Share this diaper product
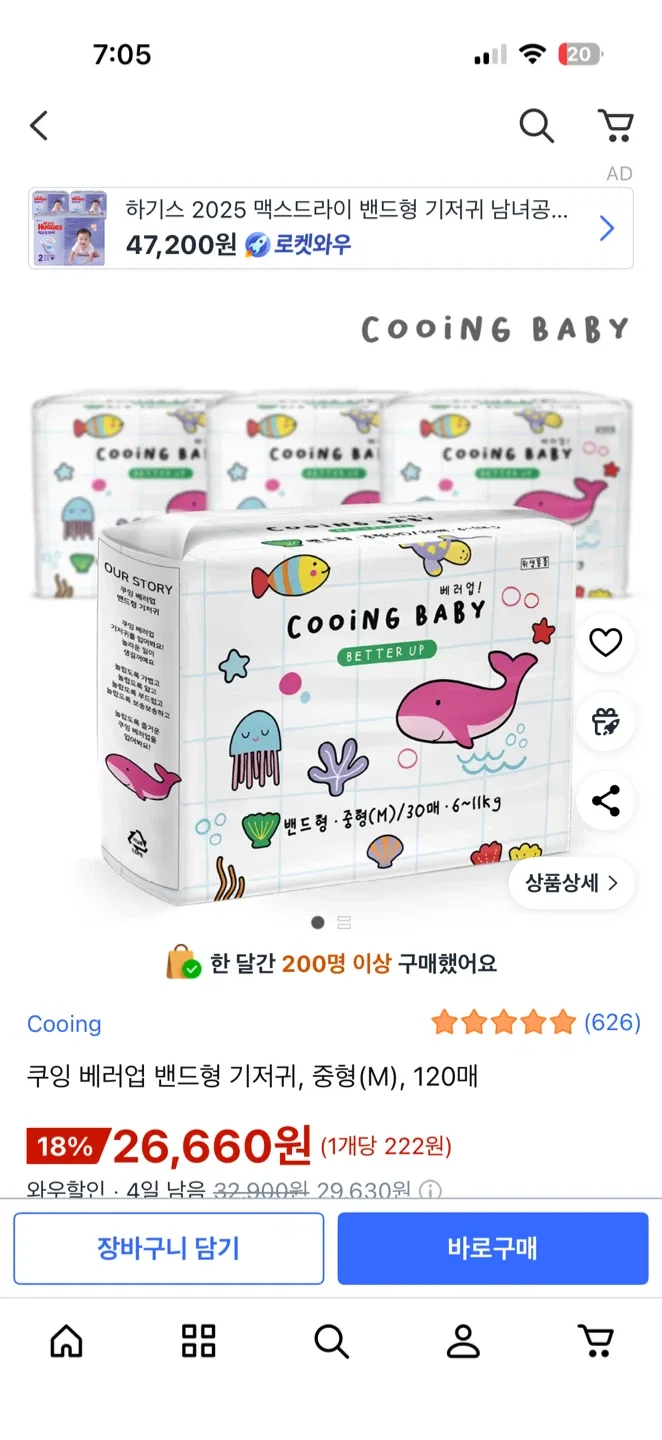The image size is (662, 1440). coord(605,801)
